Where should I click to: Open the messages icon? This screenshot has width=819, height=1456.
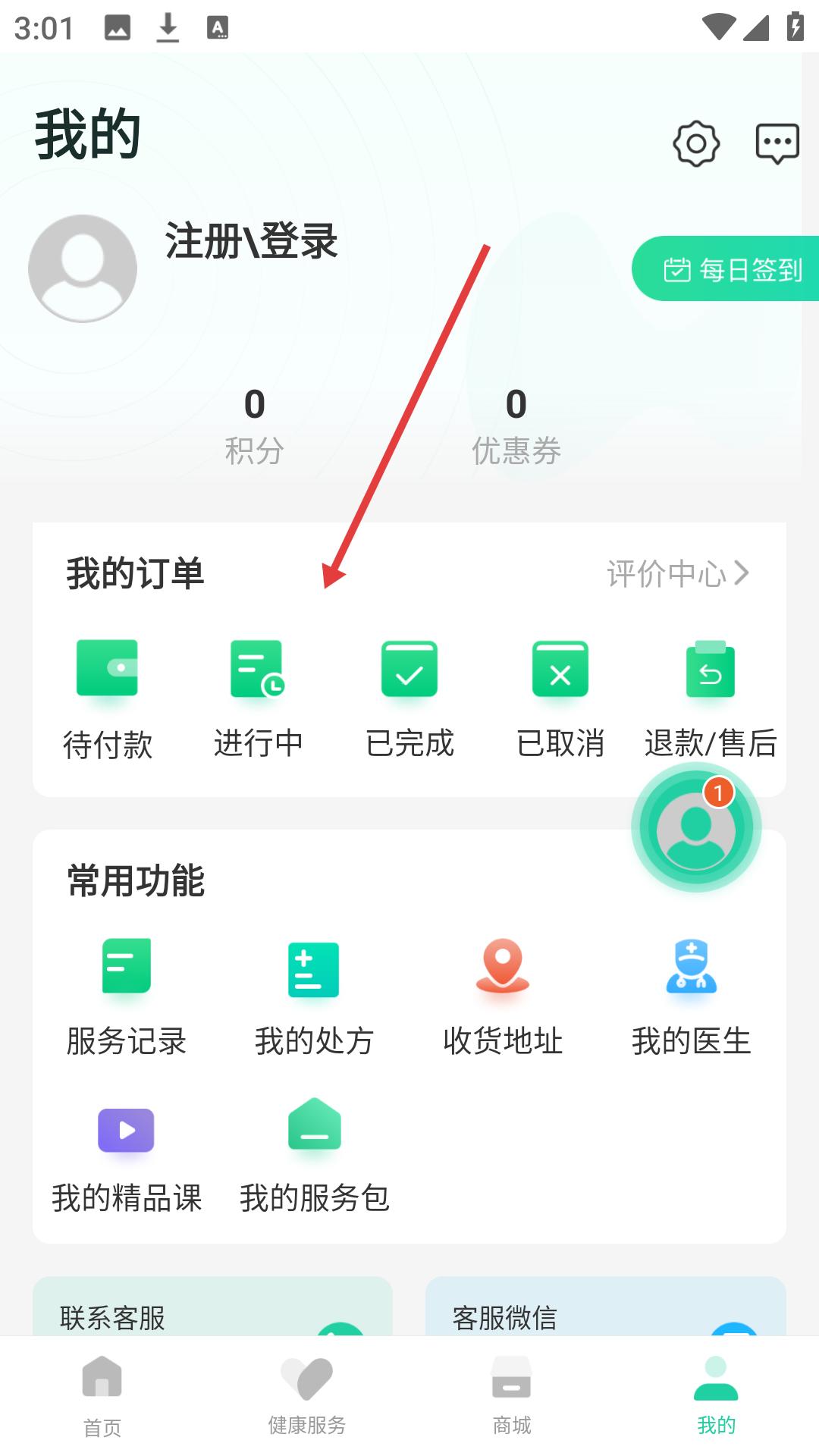(777, 143)
